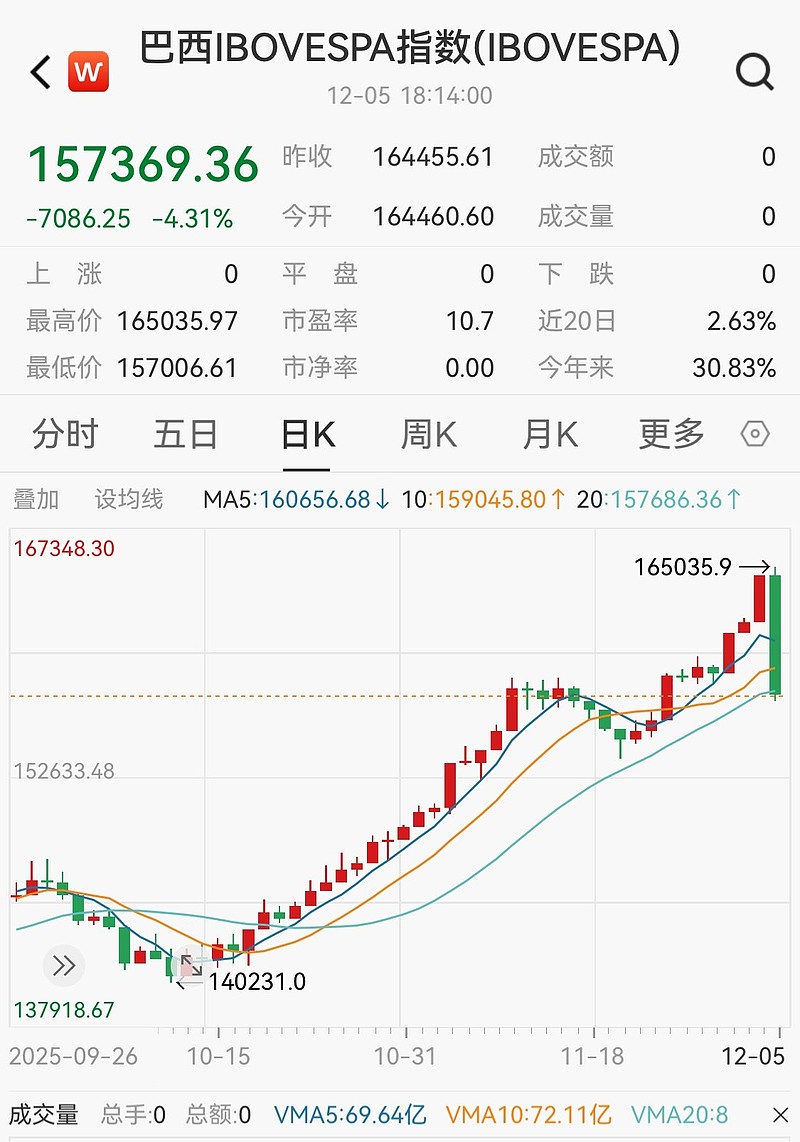800x1142 pixels.
Task: Switch to the 分时 chart tab
Action: click(65, 434)
